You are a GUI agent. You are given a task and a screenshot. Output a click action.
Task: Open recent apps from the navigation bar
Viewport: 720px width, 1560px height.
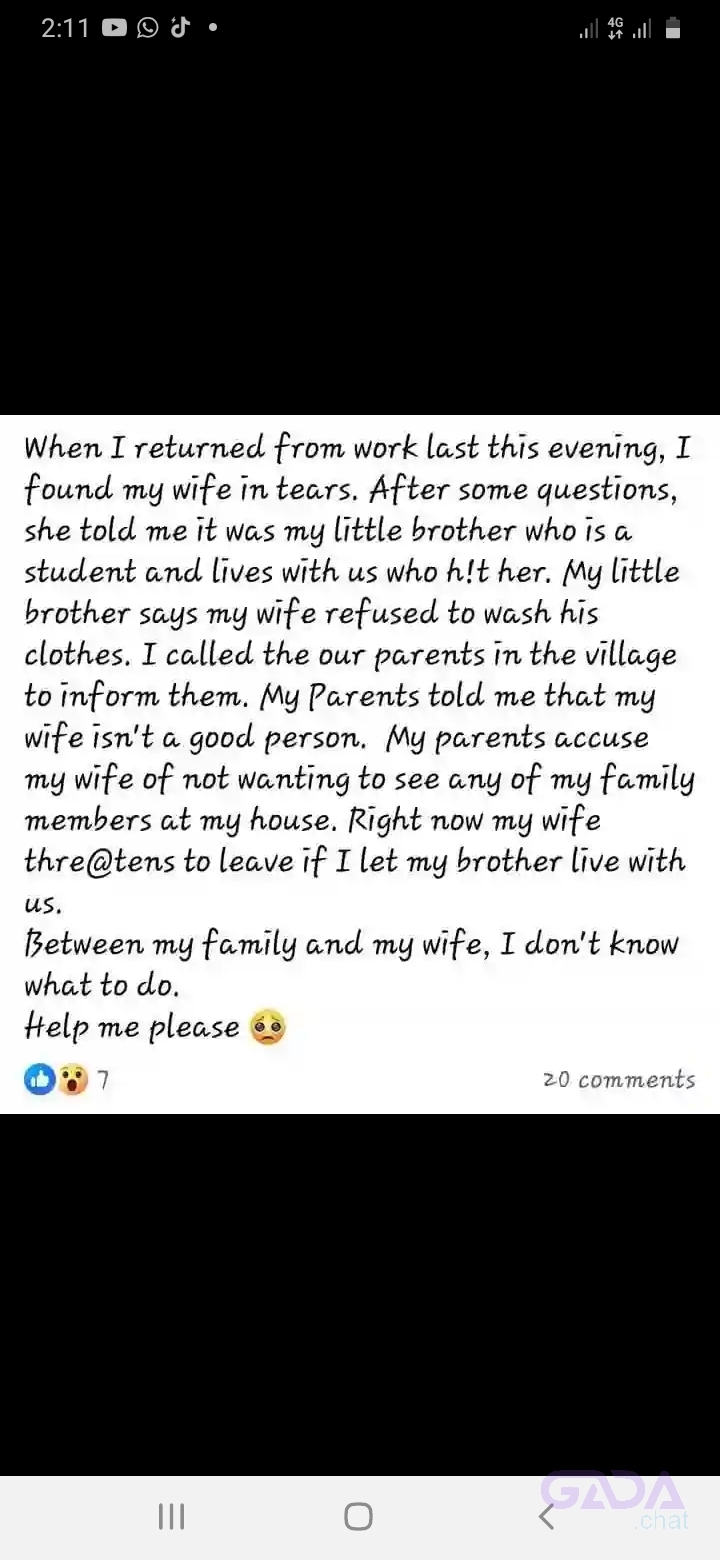tap(171, 1517)
